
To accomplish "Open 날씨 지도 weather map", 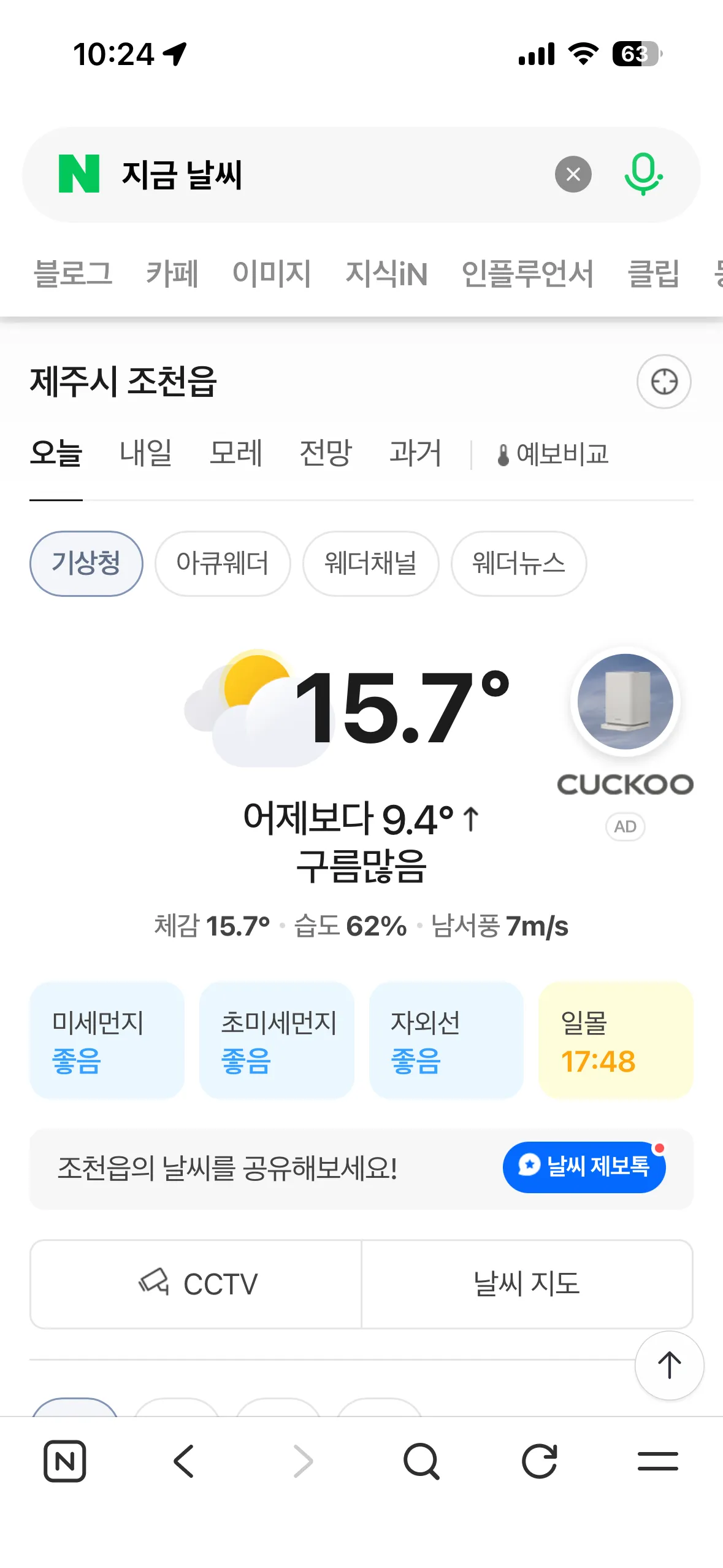I will (x=527, y=1284).
